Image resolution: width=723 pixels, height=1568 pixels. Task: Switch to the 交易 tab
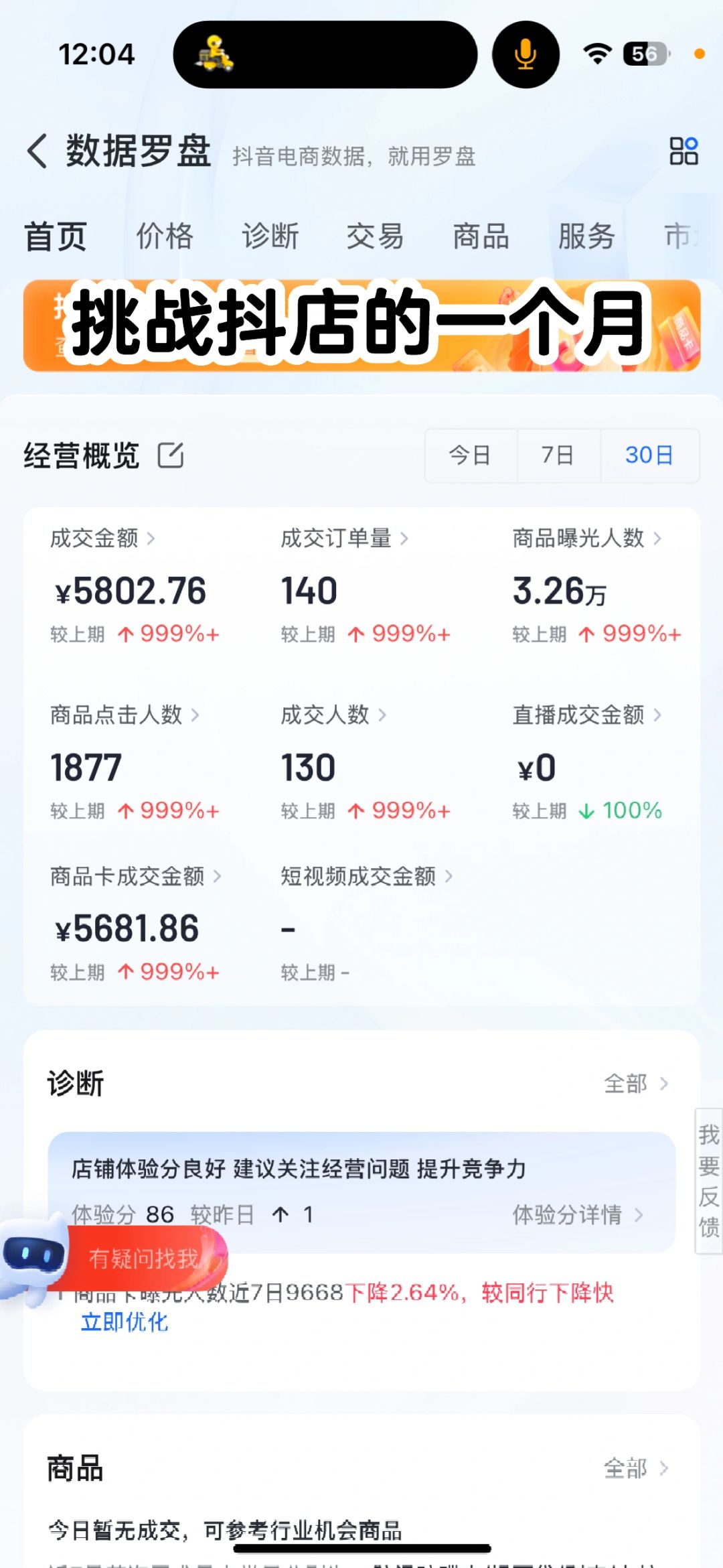pos(375,236)
